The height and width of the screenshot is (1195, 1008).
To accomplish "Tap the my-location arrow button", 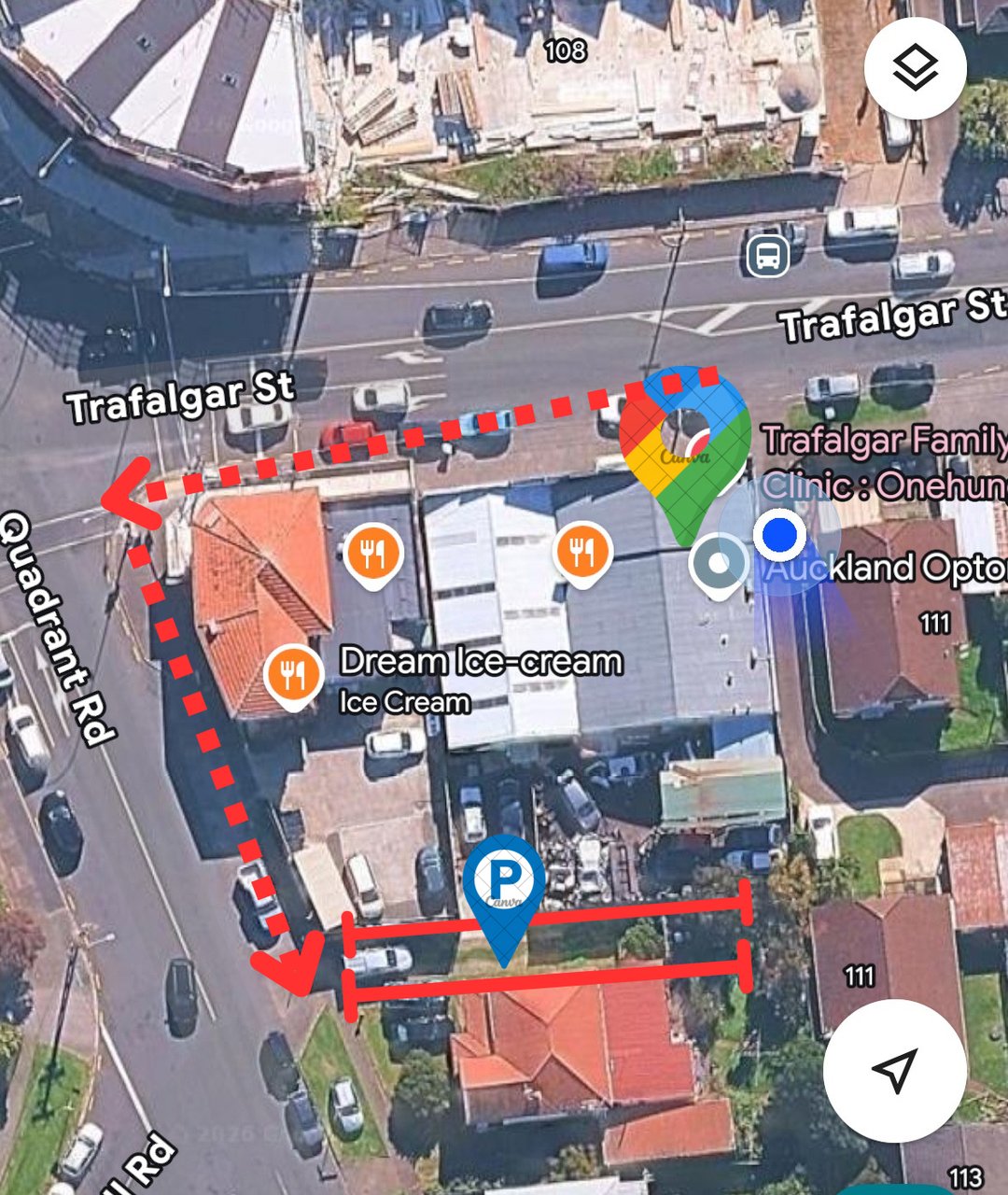I will (894, 1071).
